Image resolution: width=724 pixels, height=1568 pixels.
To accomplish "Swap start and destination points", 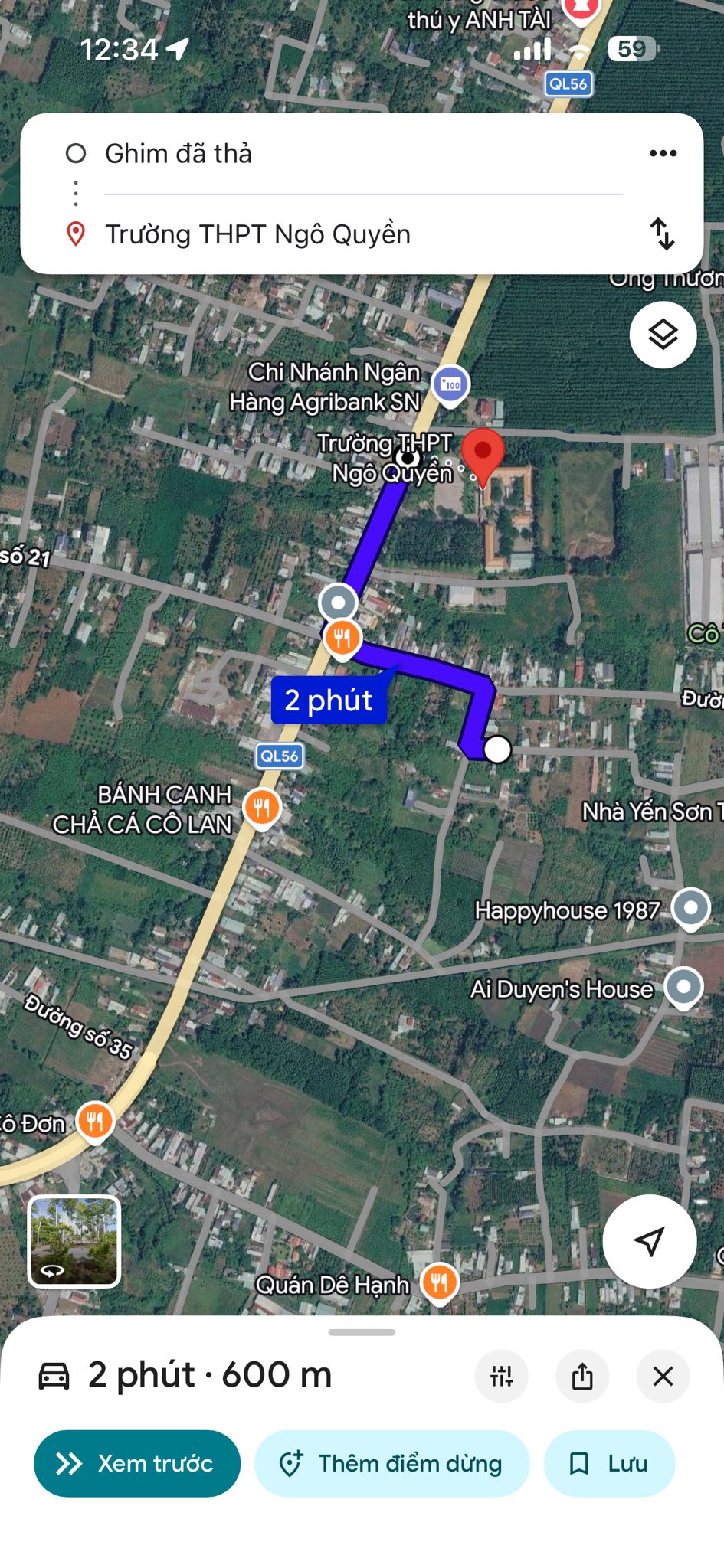I will tap(662, 234).
